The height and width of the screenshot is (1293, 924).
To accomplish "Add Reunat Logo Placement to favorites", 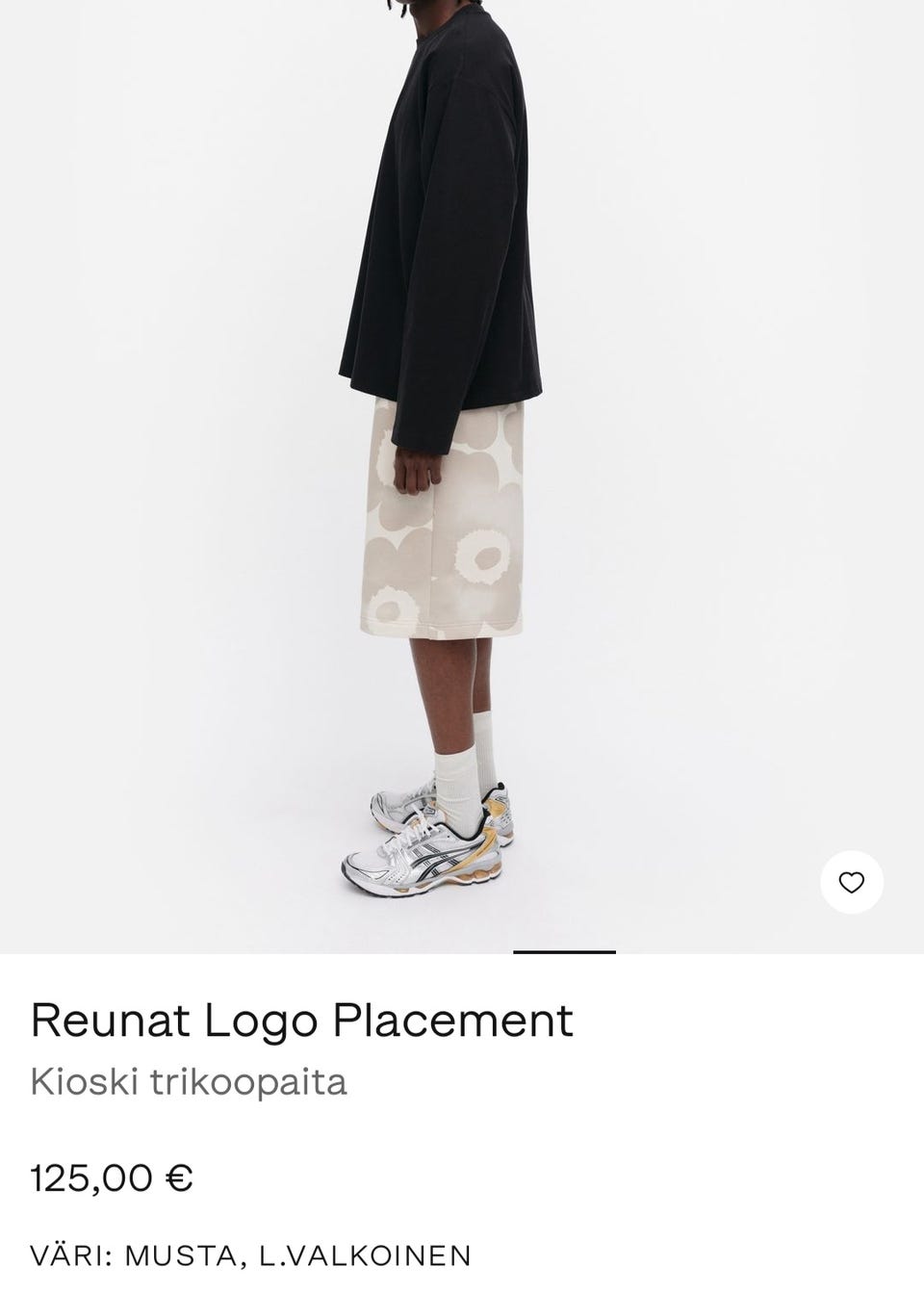I will click(851, 882).
